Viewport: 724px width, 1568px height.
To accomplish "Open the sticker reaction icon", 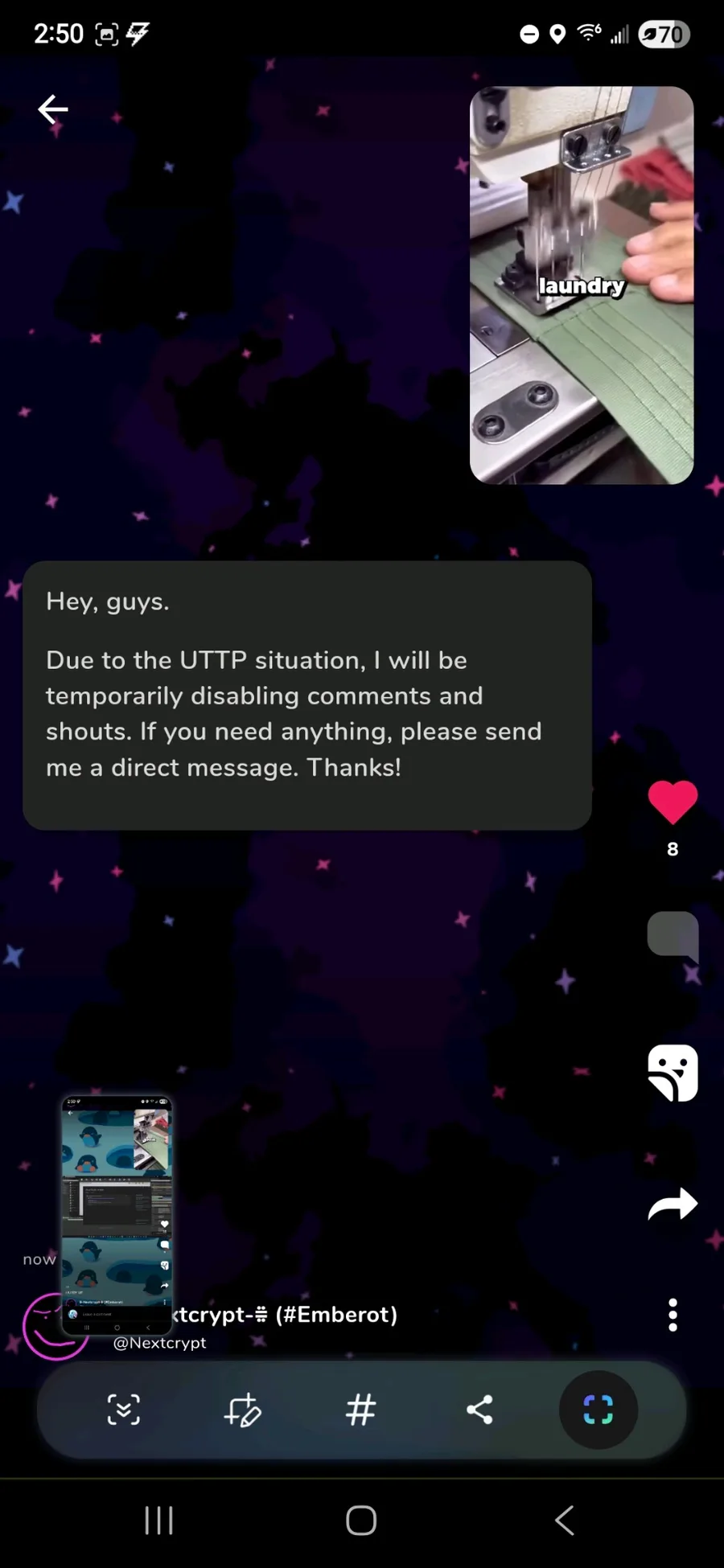I will click(673, 1073).
